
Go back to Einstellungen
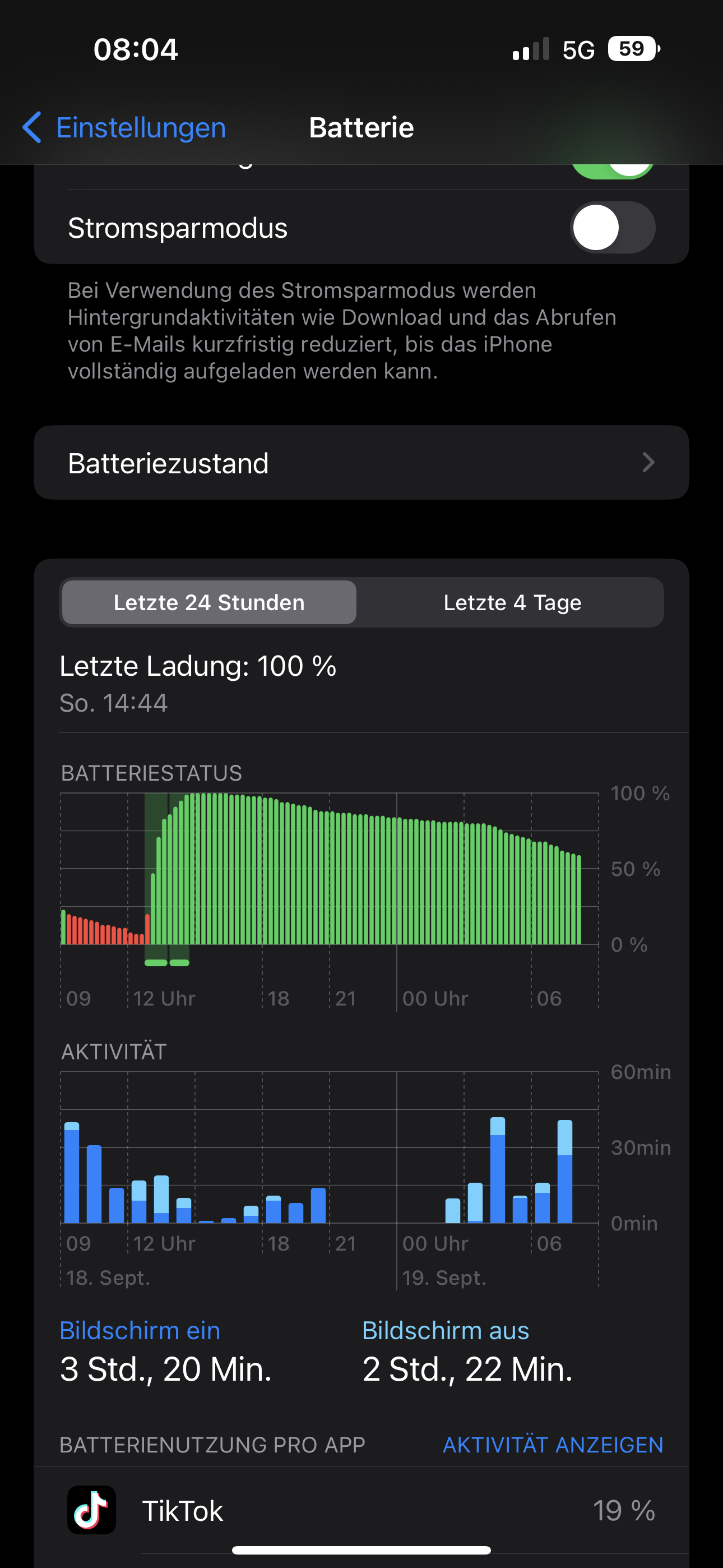coord(124,128)
